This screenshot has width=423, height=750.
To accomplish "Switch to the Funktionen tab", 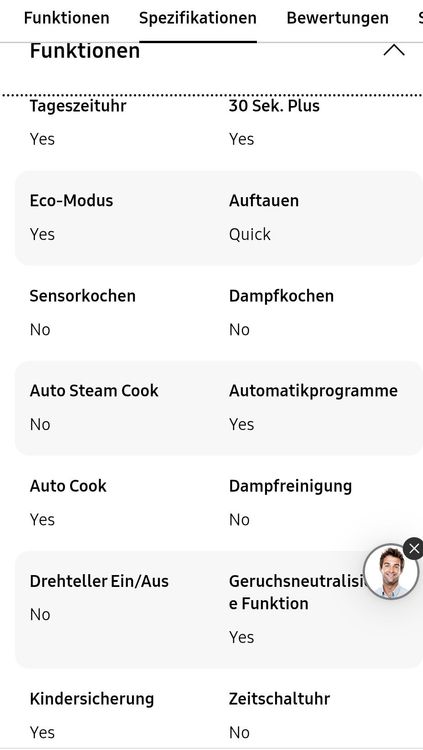I will 67,18.
